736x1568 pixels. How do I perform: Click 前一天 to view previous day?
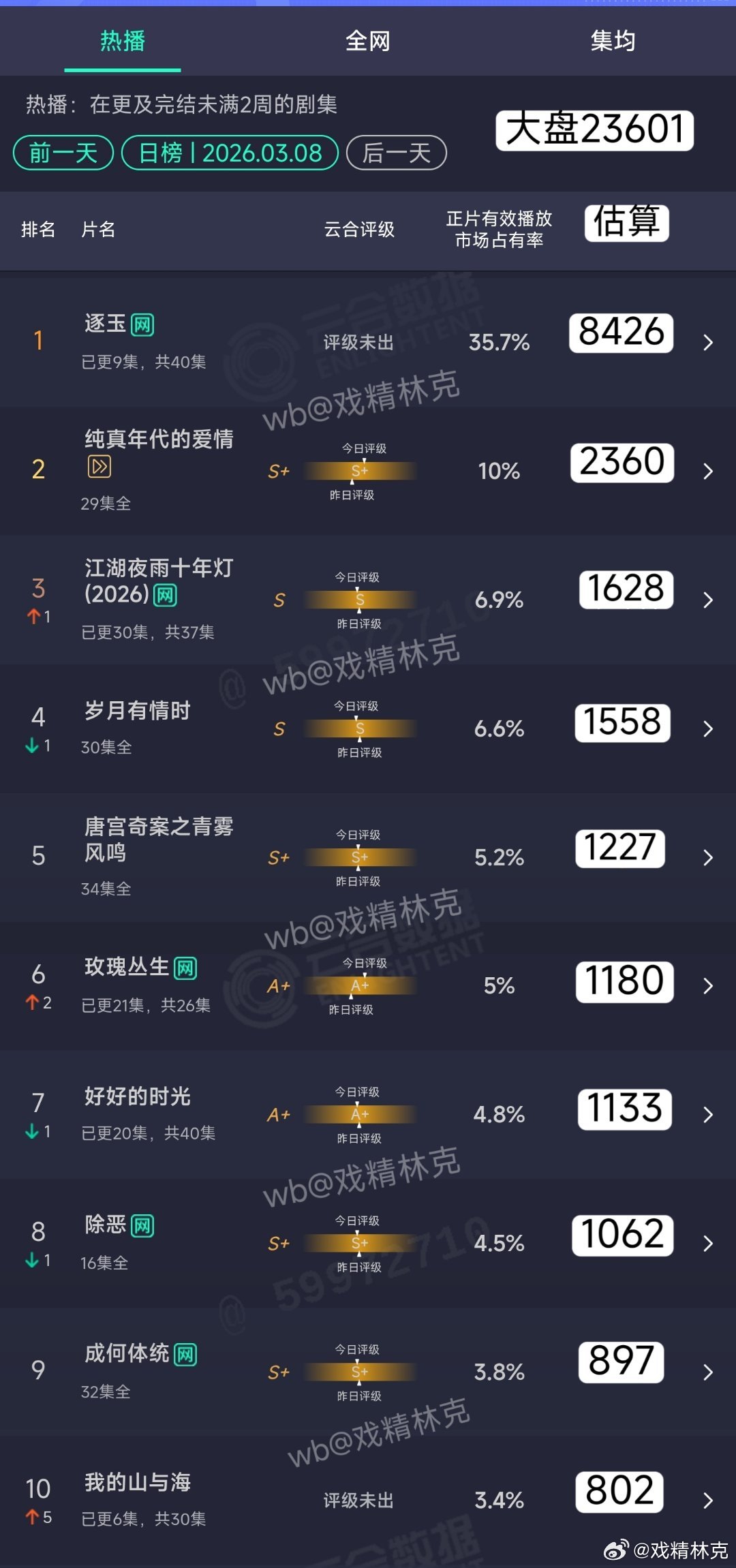(x=63, y=152)
